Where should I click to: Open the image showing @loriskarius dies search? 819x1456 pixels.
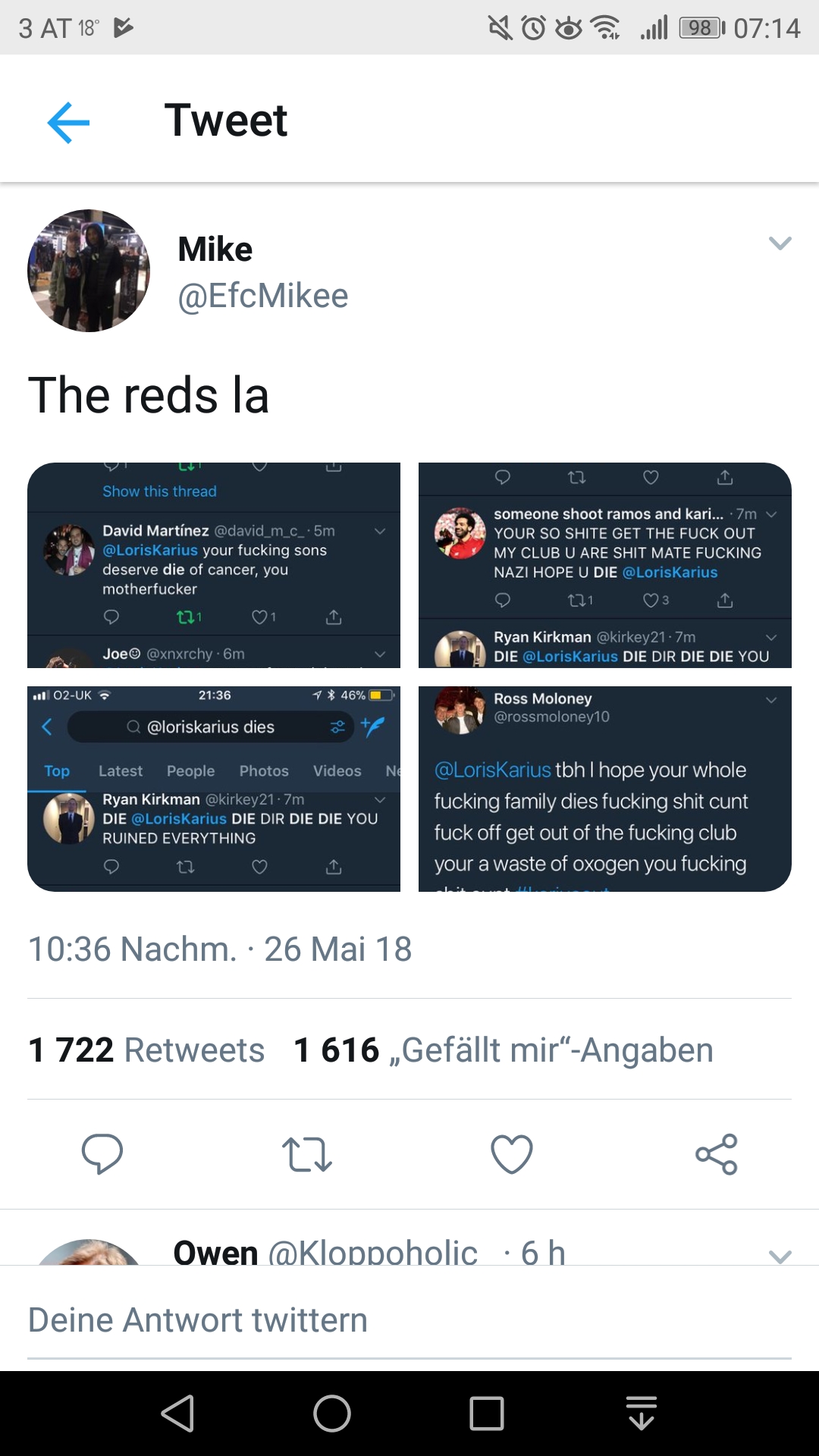[214, 789]
